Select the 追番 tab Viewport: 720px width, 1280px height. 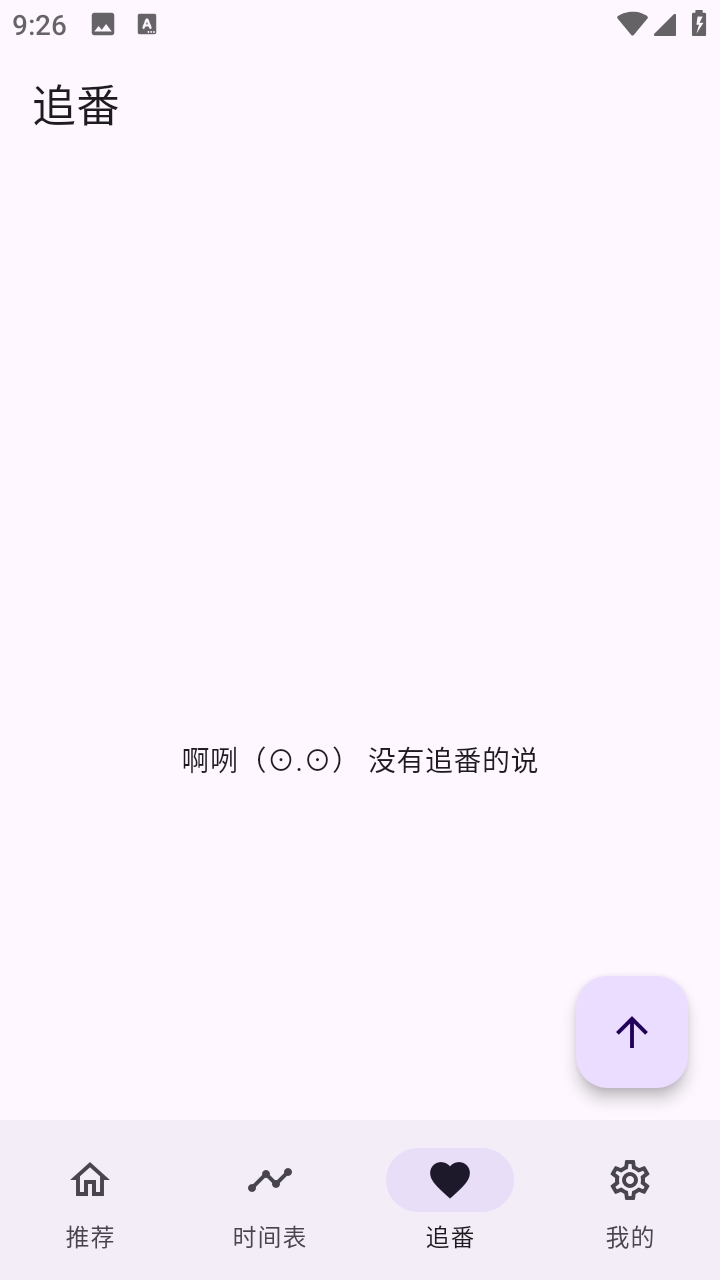(450, 1200)
